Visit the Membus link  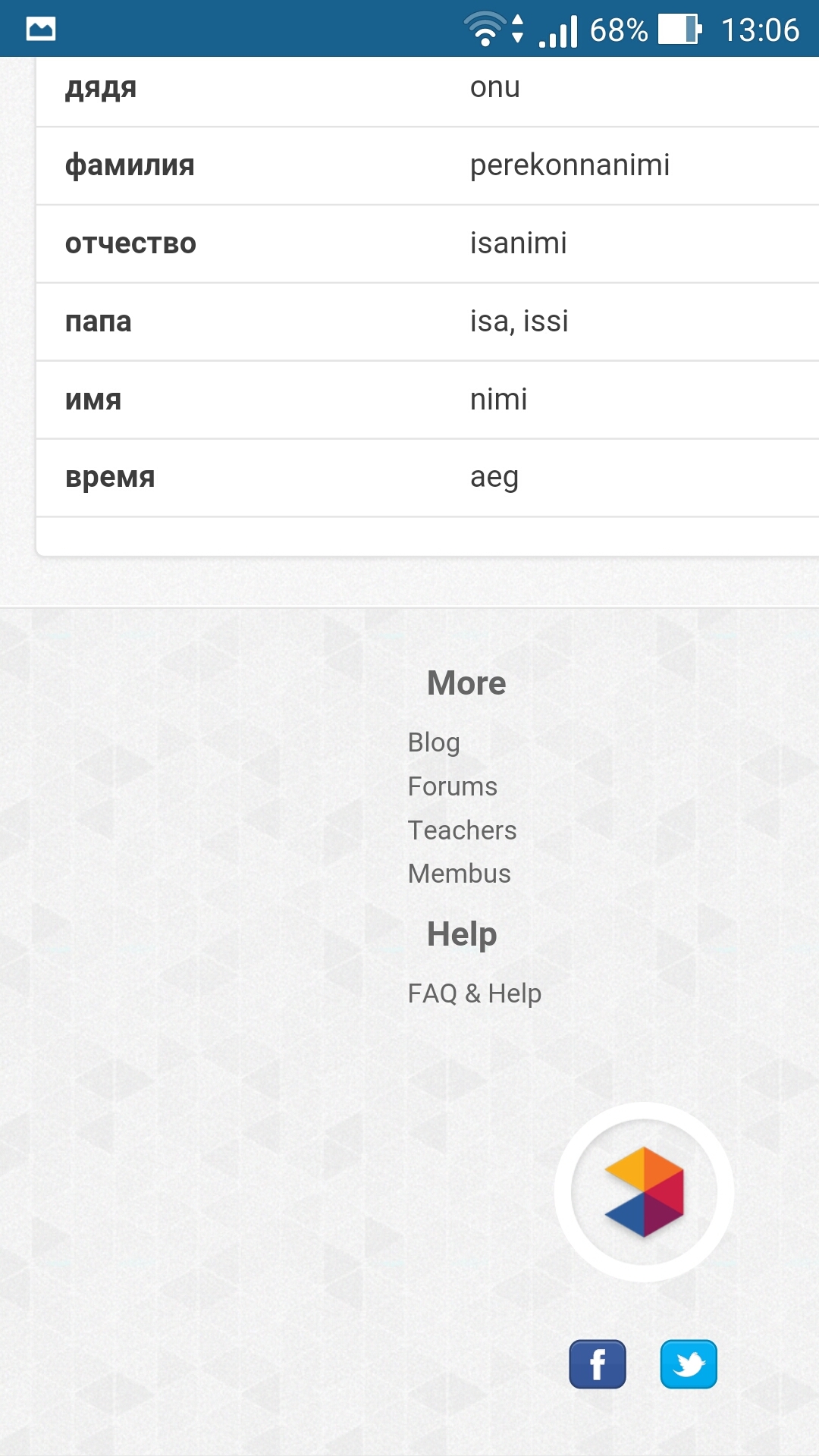pyautogui.click(x=460, y=874)
